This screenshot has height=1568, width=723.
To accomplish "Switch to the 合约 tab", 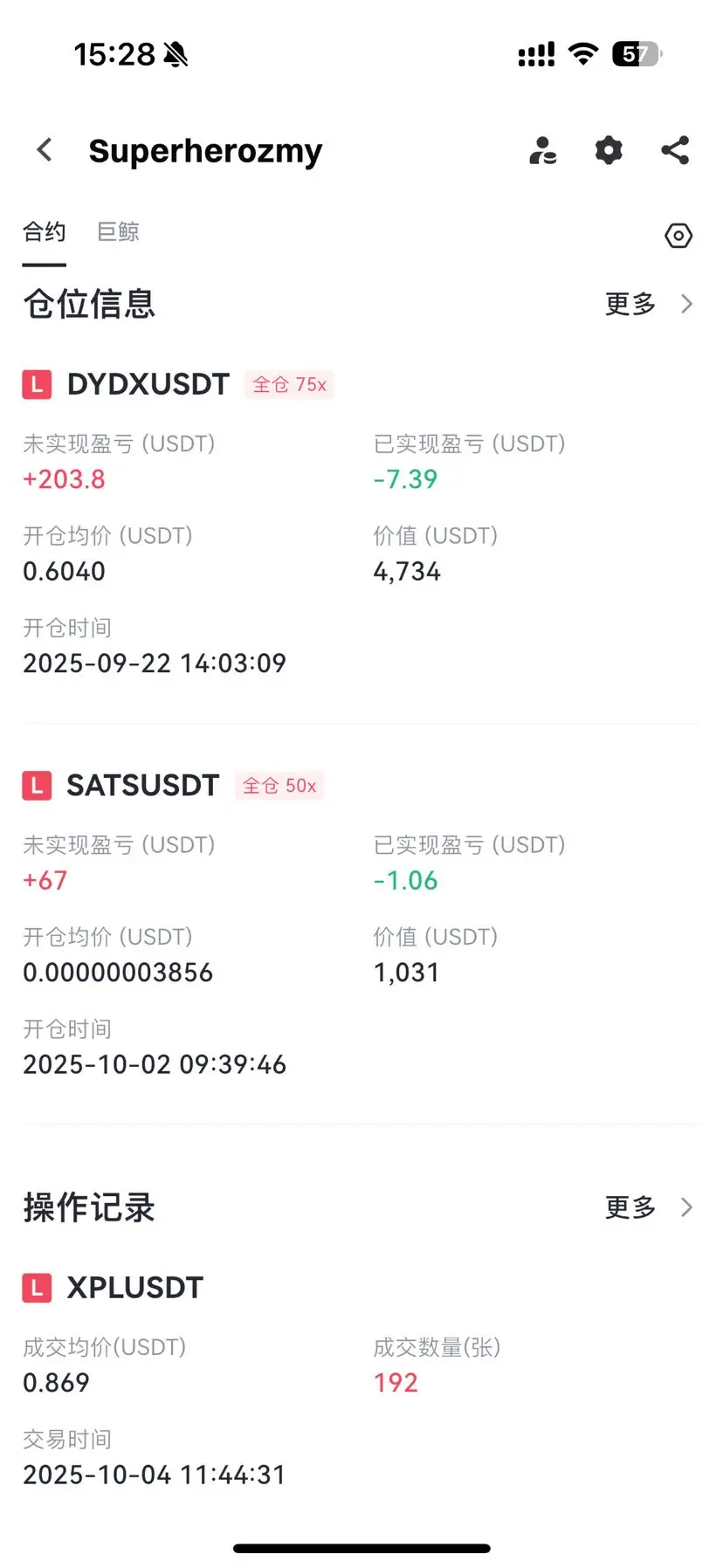I will coord(45,232).
